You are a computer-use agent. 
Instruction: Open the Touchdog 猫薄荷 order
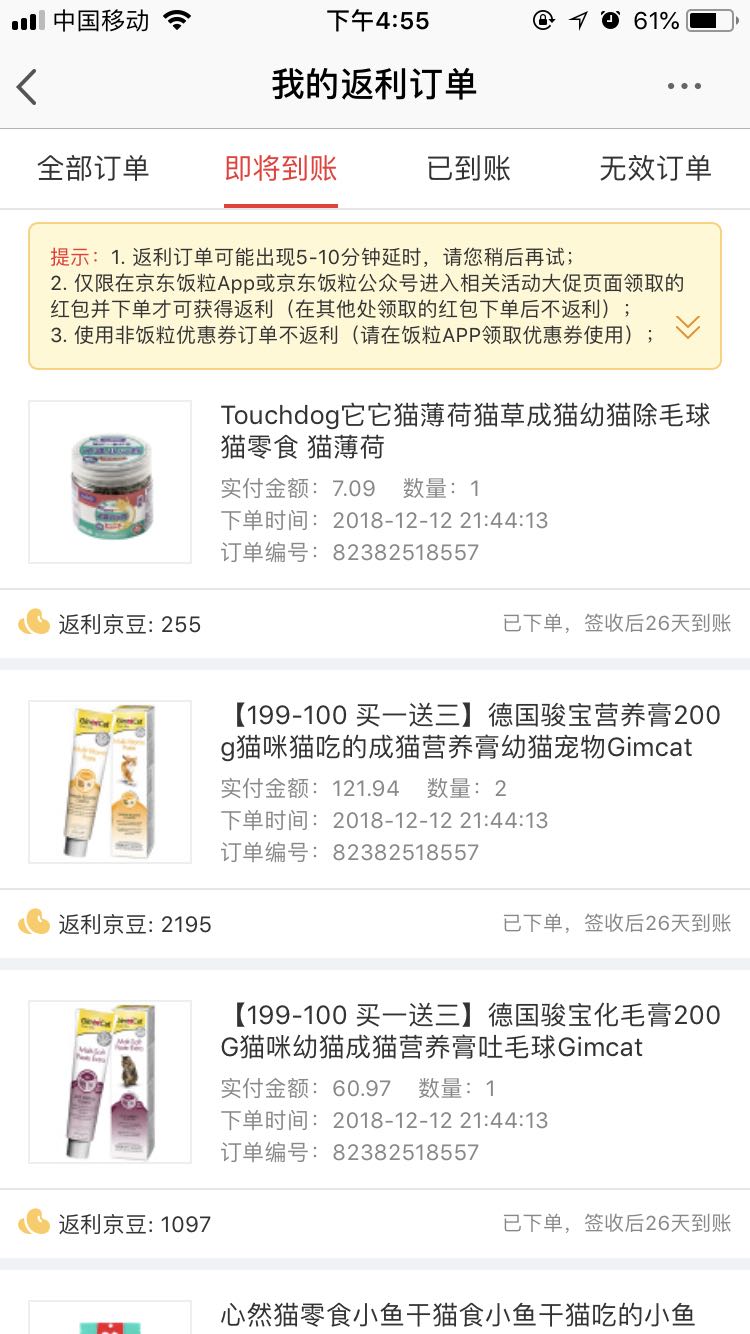click(465, 431)
